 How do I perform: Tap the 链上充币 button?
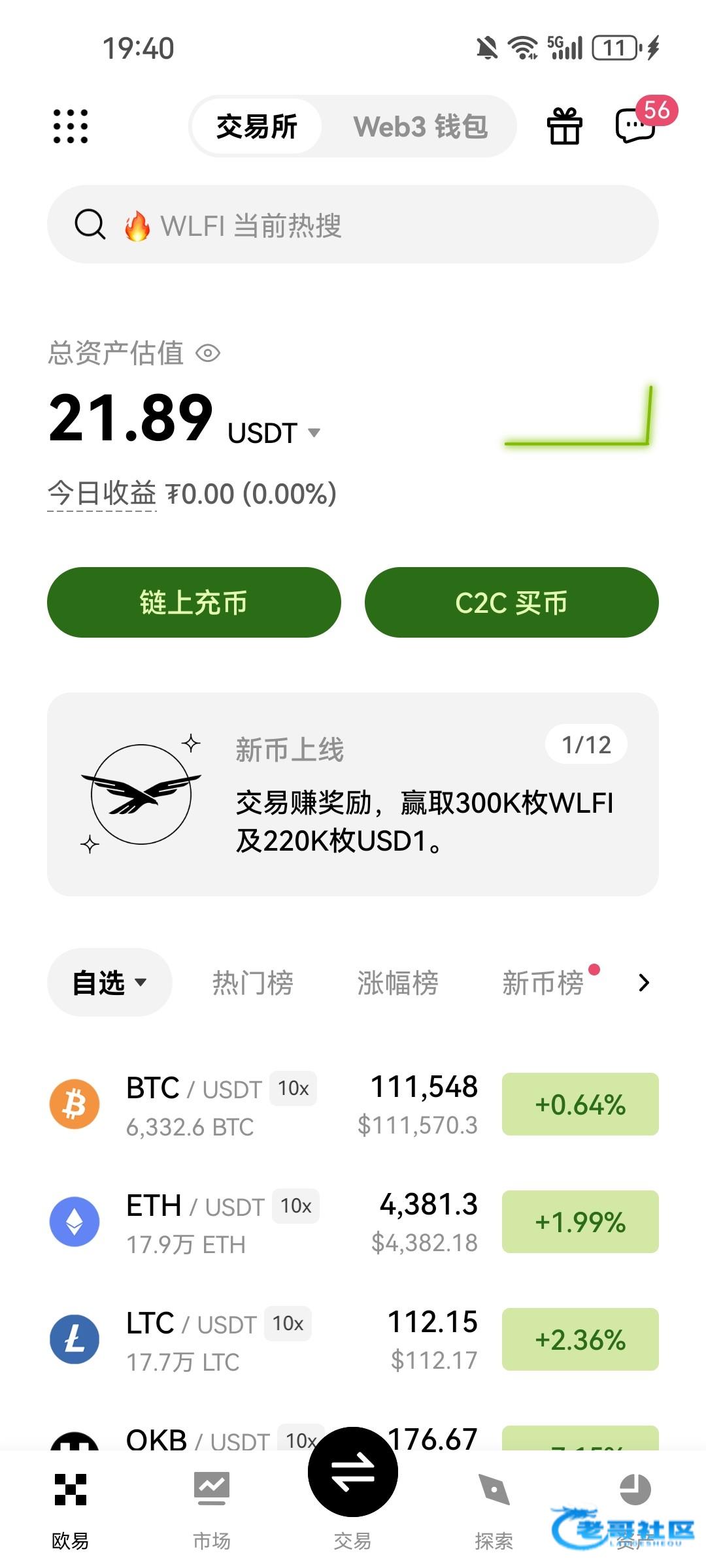click(x=194, y=602)
